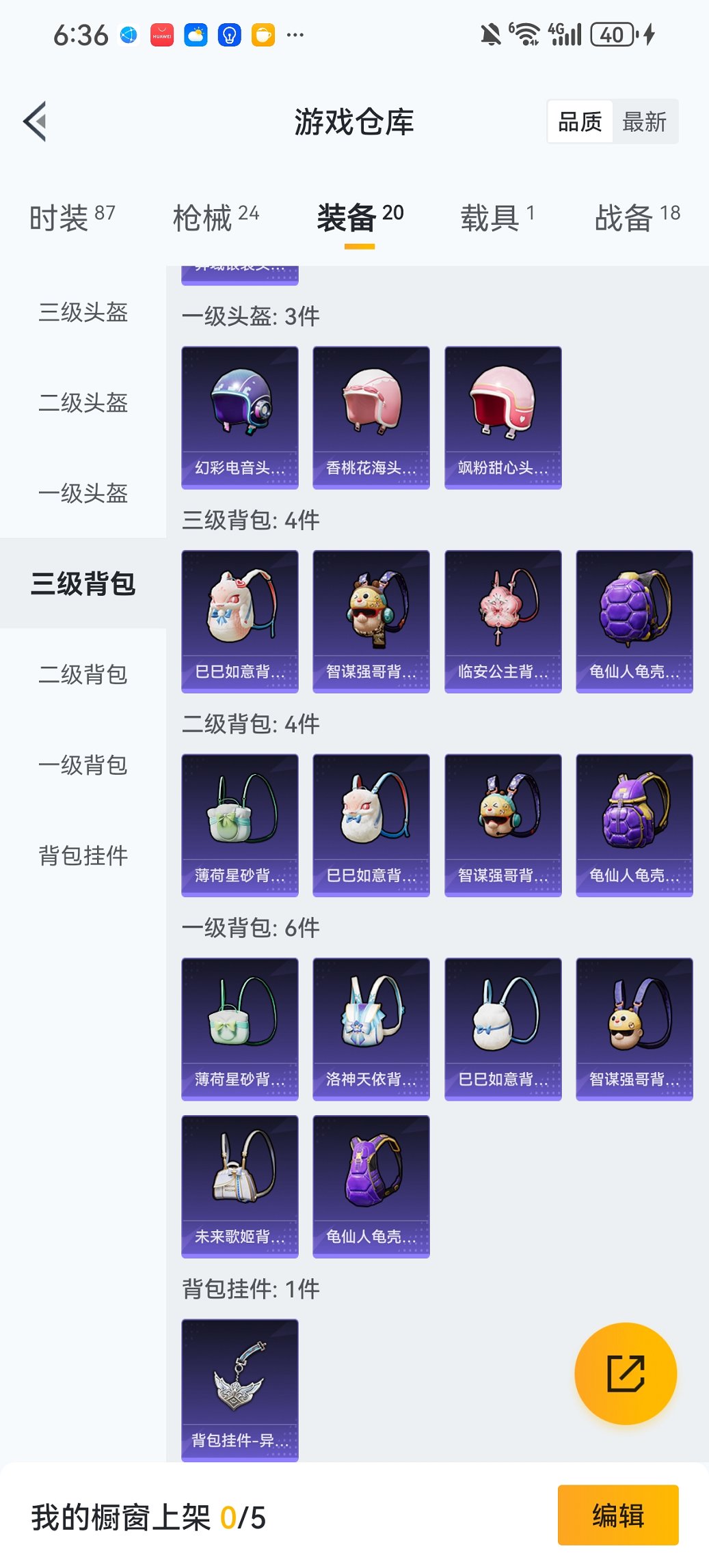Switch to the 载具 tab
Screen dimensions: 709x1568
point(497,217)
